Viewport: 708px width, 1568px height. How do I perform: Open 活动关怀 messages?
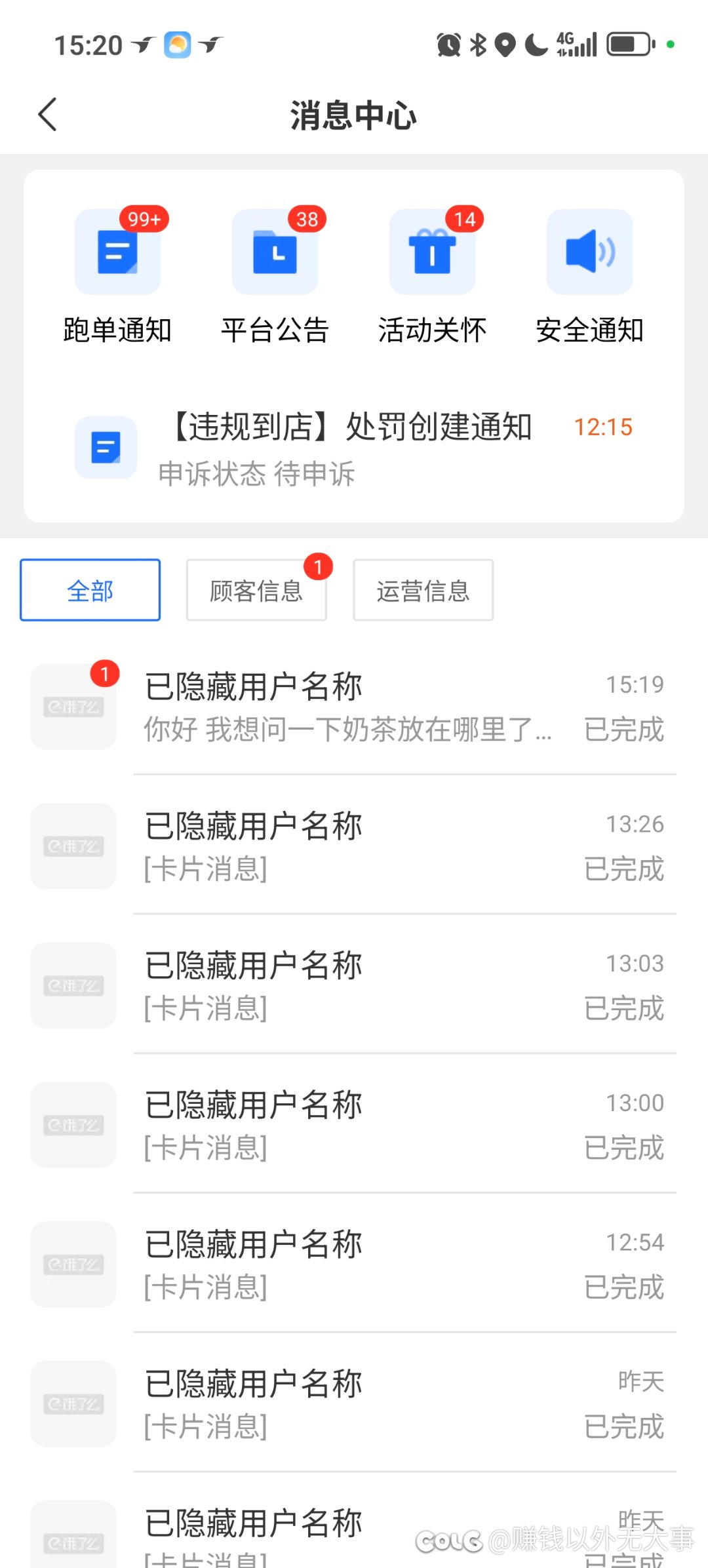(433, 275)
